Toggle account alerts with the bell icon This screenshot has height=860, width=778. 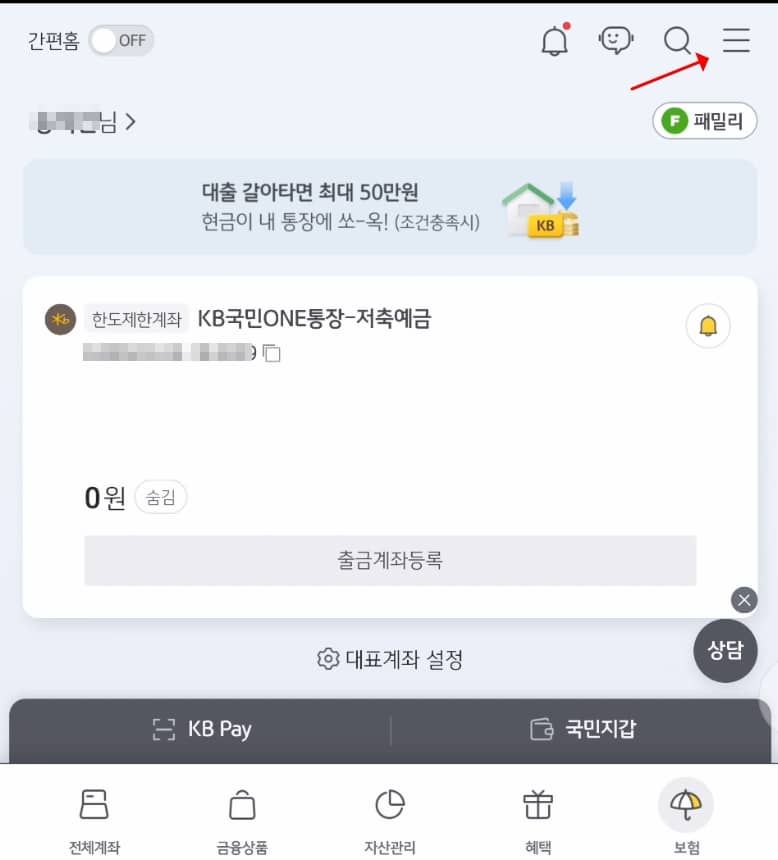point(707,326)
